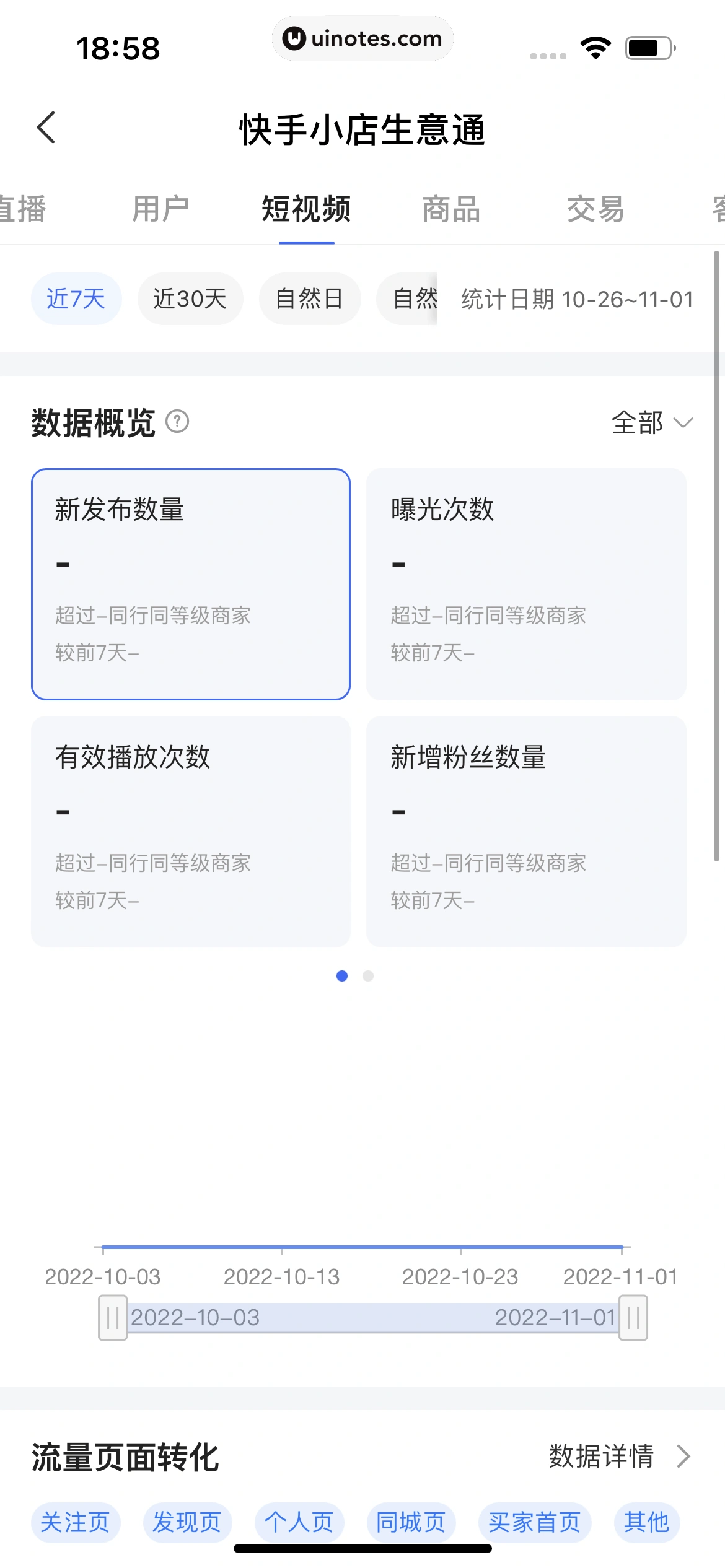Filter by the 同城页 chip

411,1522
